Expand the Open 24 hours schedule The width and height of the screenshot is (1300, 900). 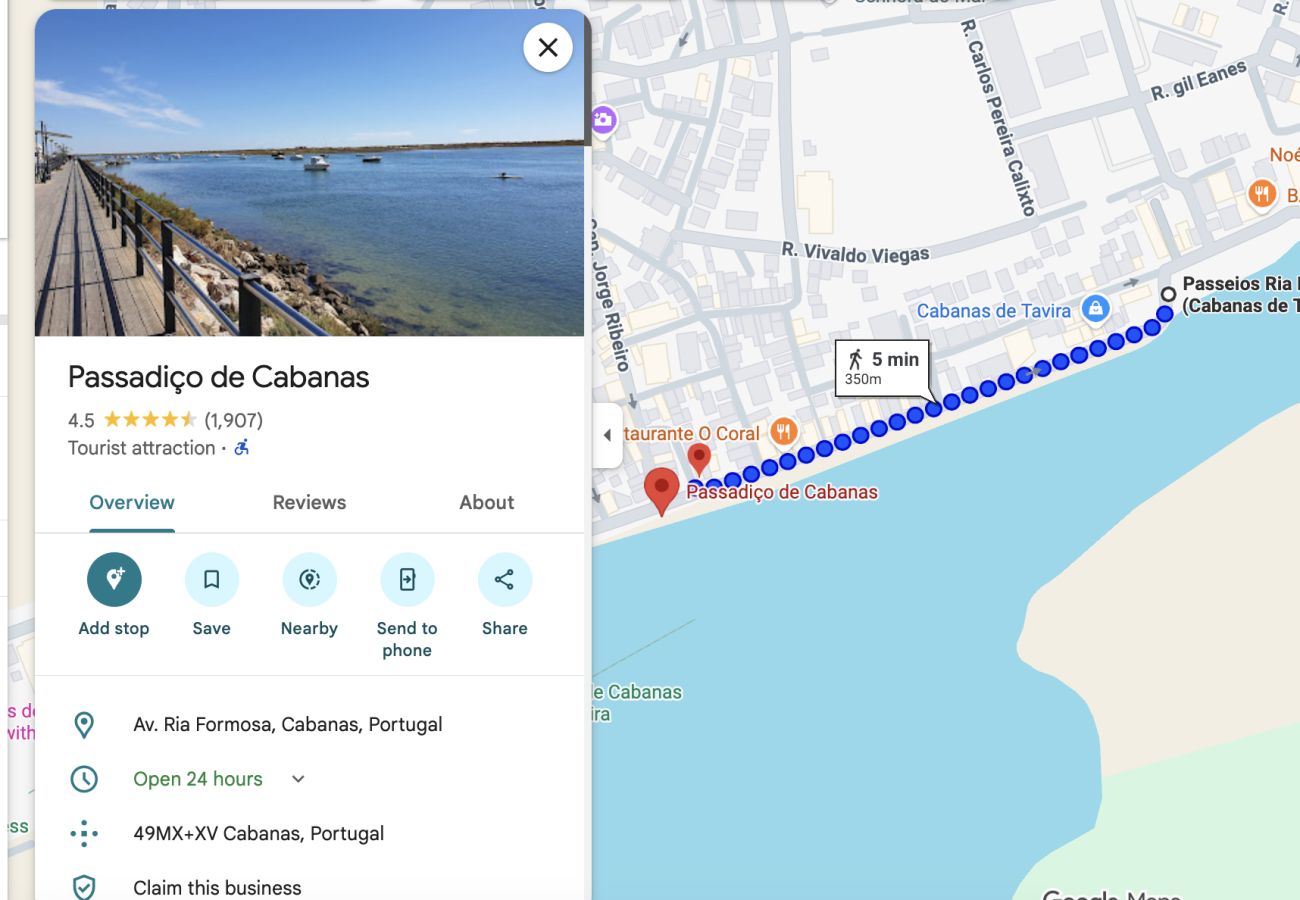[x=298, y=779]
